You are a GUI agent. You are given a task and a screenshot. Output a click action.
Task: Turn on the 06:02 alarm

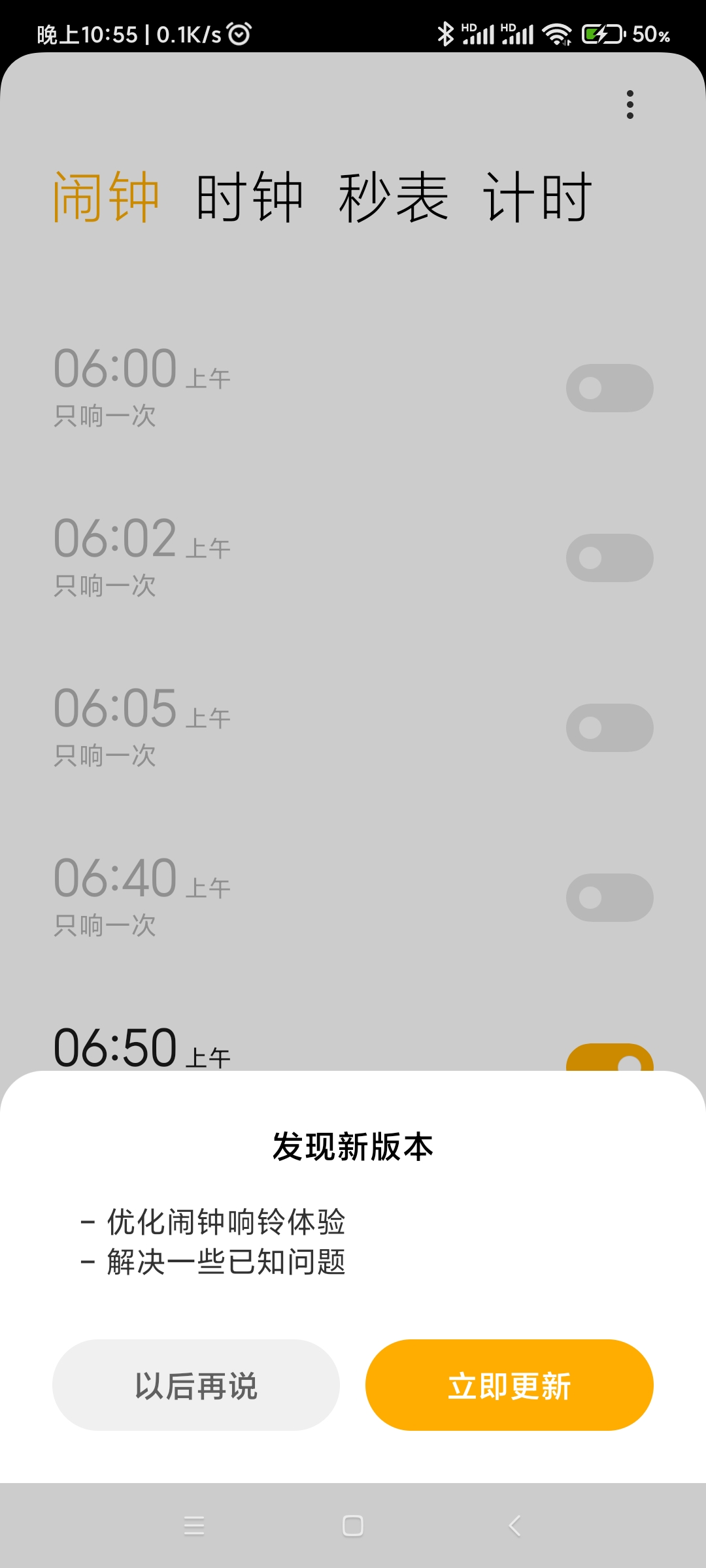(x=610, y=558)
